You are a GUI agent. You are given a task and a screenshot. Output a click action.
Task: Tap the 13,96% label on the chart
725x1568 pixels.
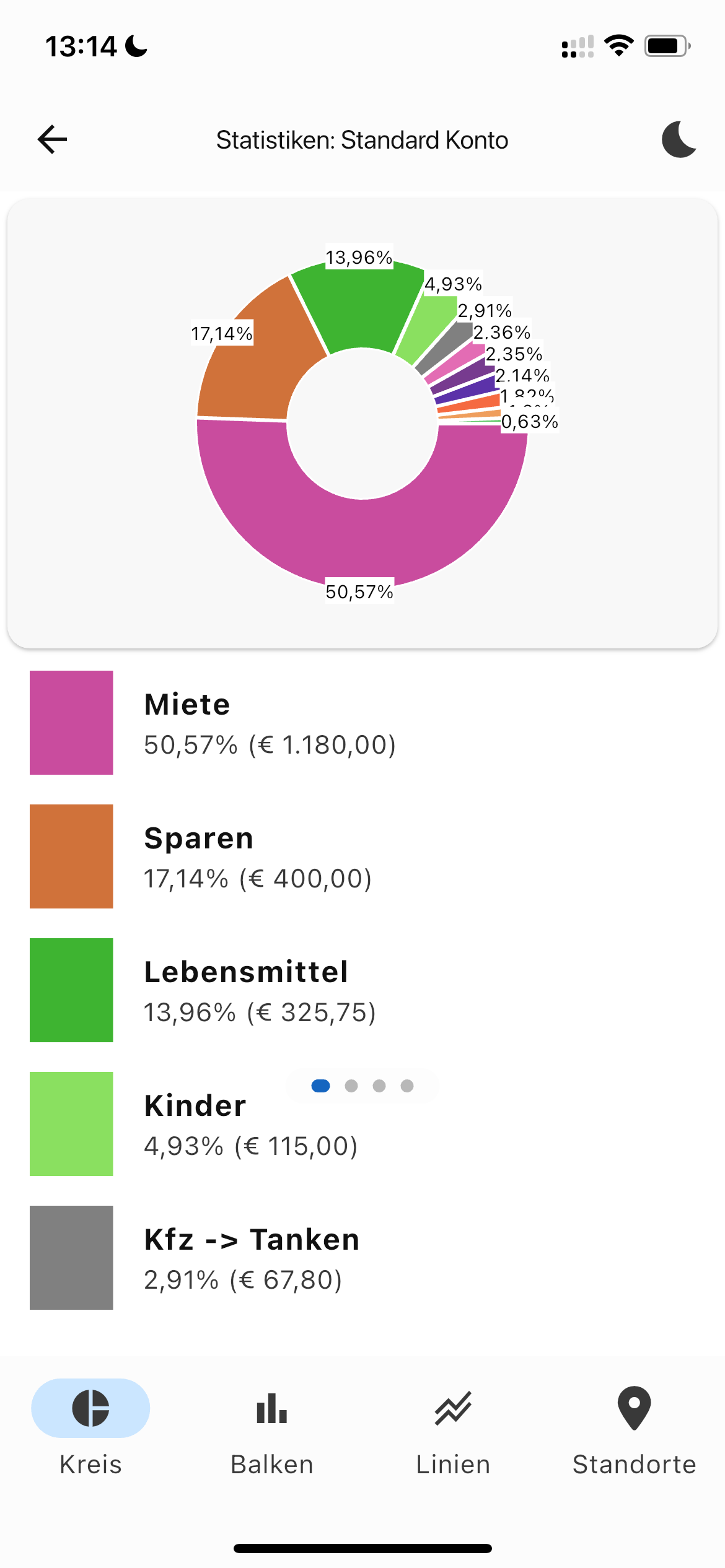pos(359,256)
